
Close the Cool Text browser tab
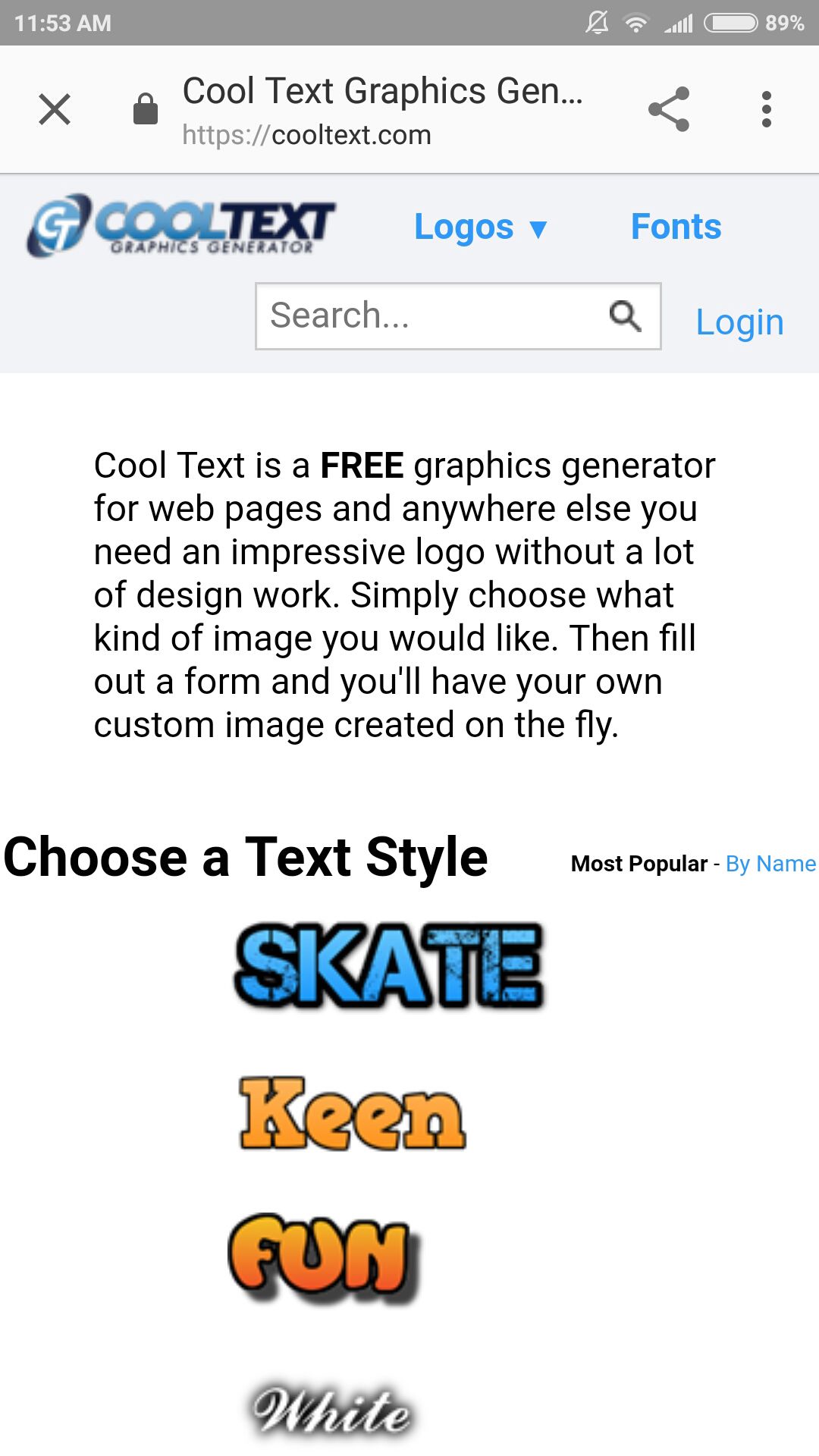click(55, 109)
